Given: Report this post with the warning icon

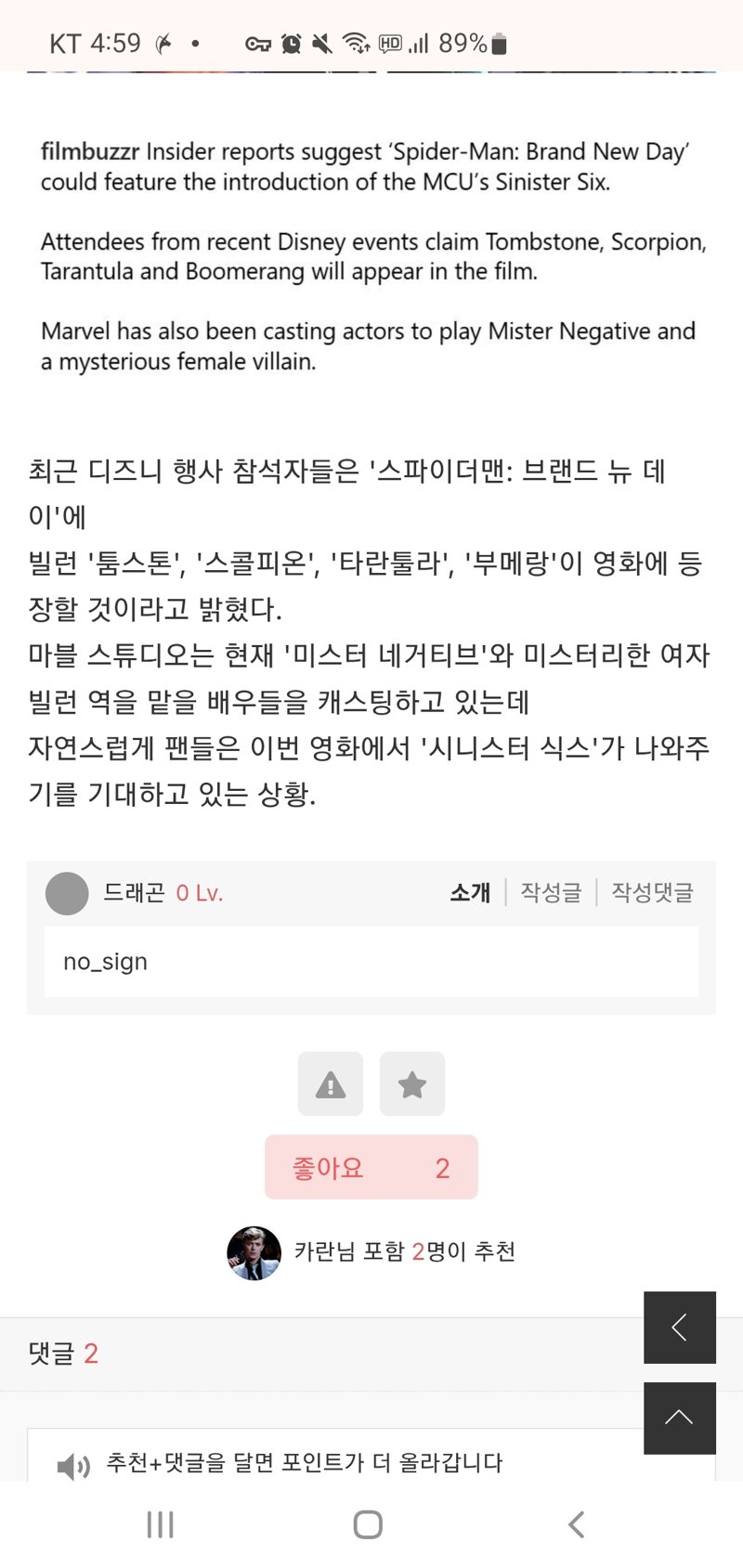Looking at the screenshot, I should 331,1083.
